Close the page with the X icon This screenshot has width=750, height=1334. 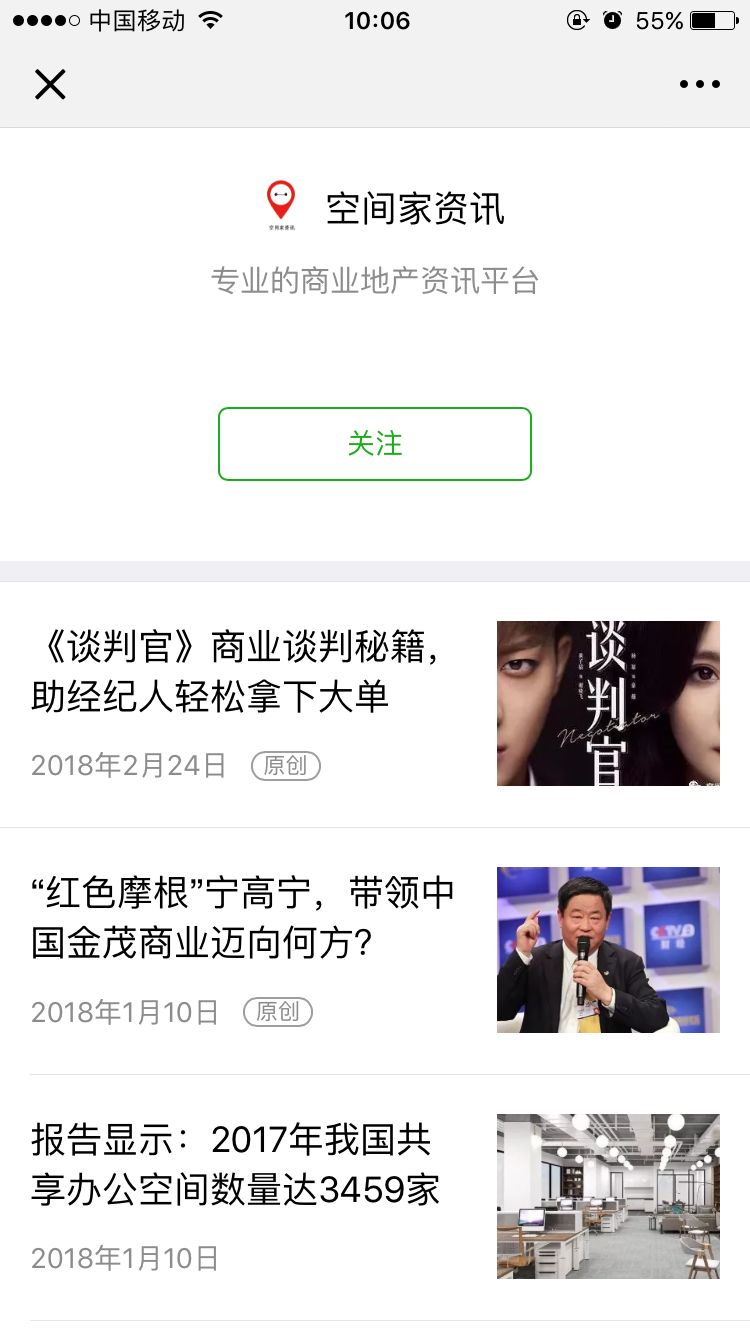50,85
